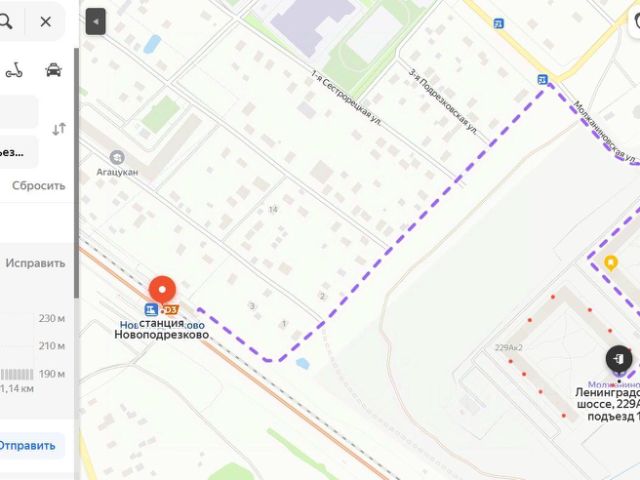Image resolution: width=640 pixels, height=480 pixels.
Task: Tap Сбросить to reset route
Action: (39, 185)
